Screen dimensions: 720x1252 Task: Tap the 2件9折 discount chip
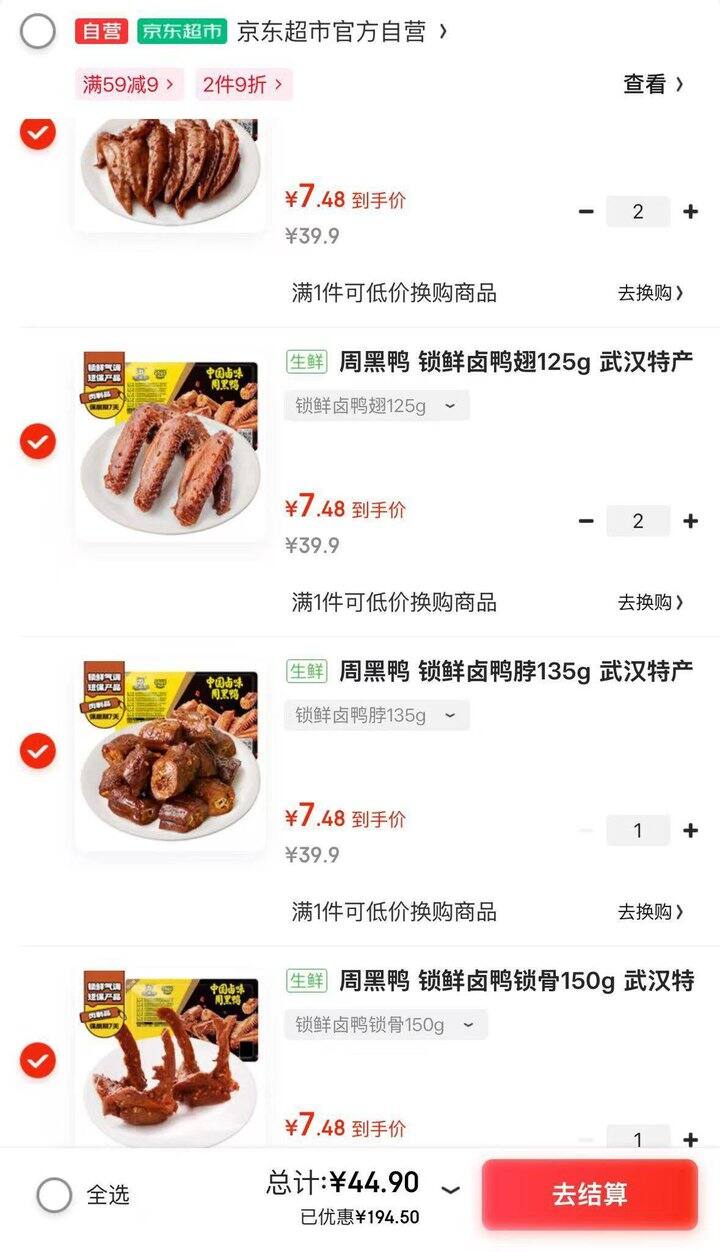(x=243, y=85)
